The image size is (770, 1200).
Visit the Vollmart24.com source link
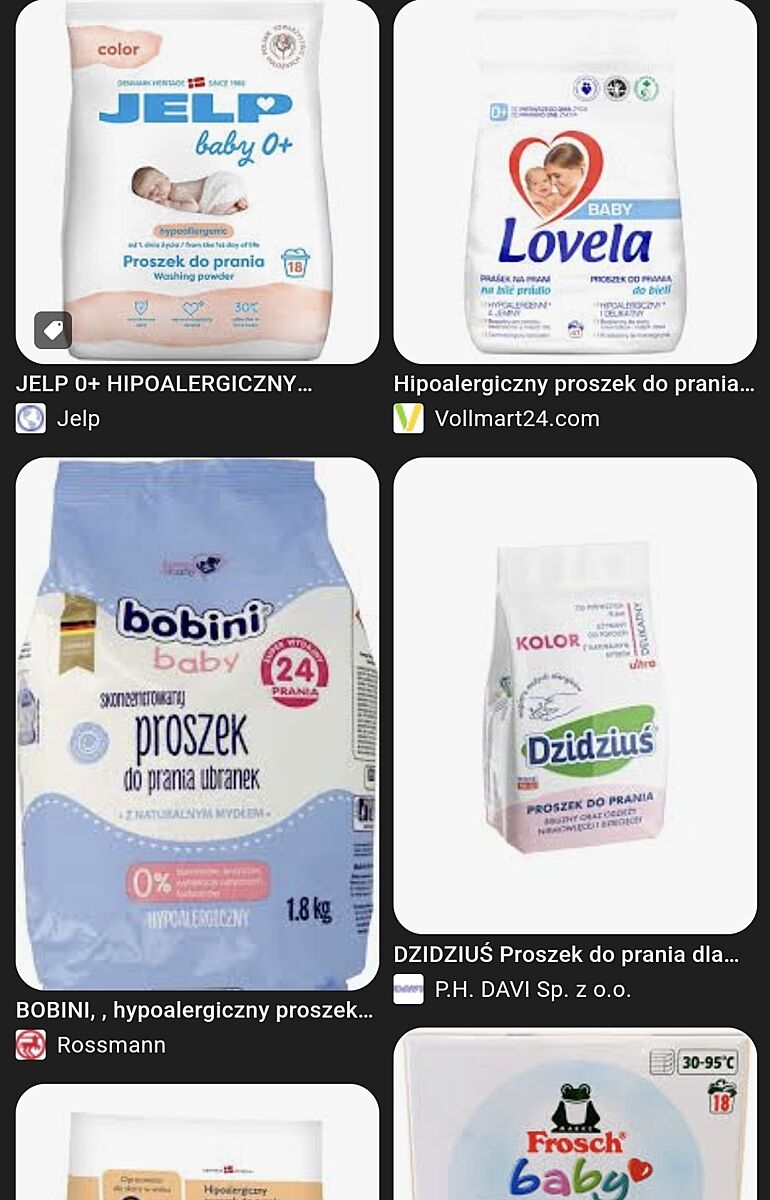coord(516,418)
